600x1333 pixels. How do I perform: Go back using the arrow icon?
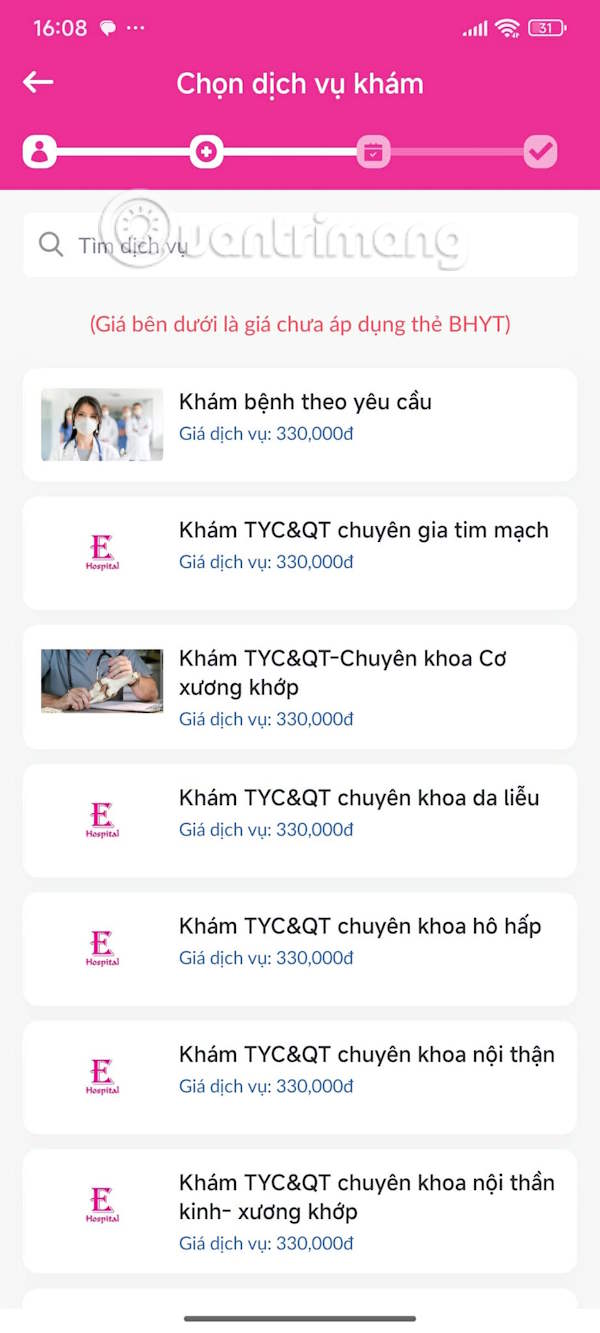point(38,83)
